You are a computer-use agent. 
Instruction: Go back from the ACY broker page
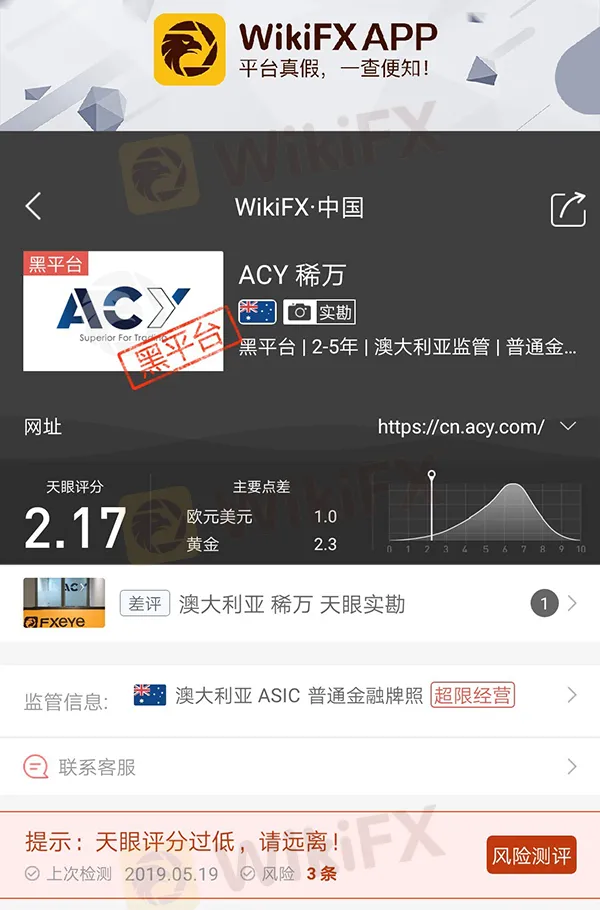tap(34, 207)
